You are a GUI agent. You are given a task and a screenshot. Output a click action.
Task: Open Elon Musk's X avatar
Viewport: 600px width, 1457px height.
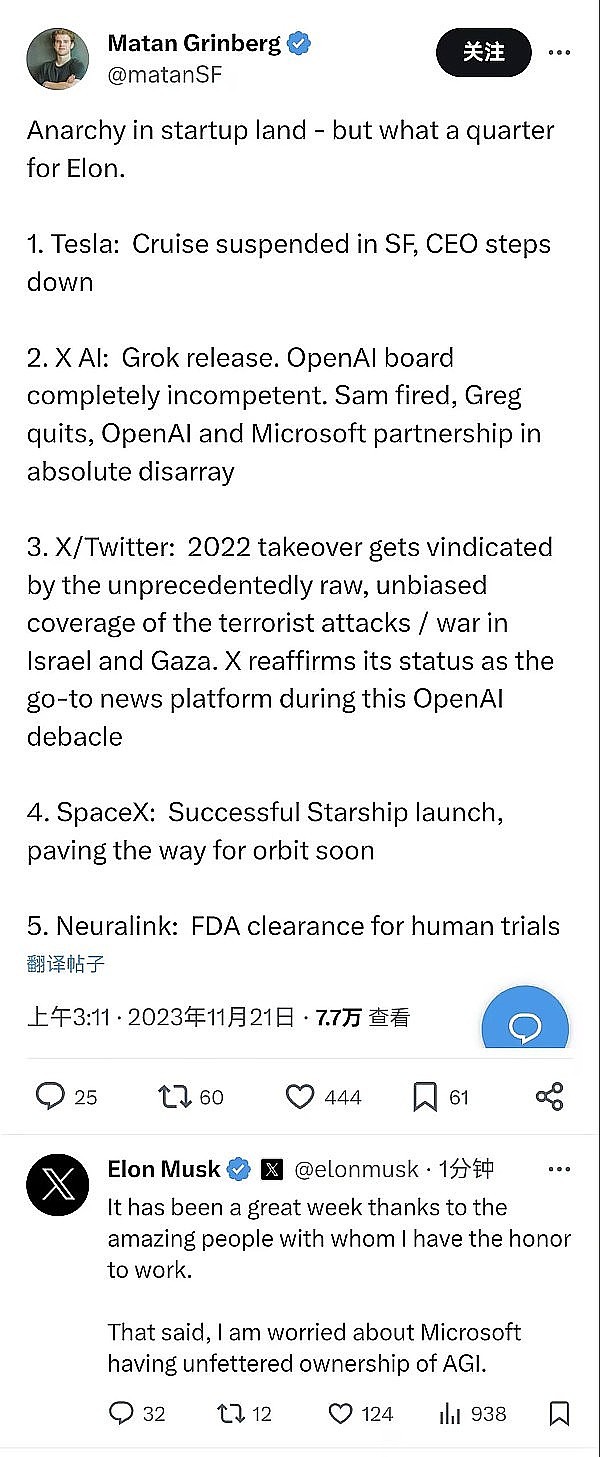pyautogui.click(x=57, y=1185)
